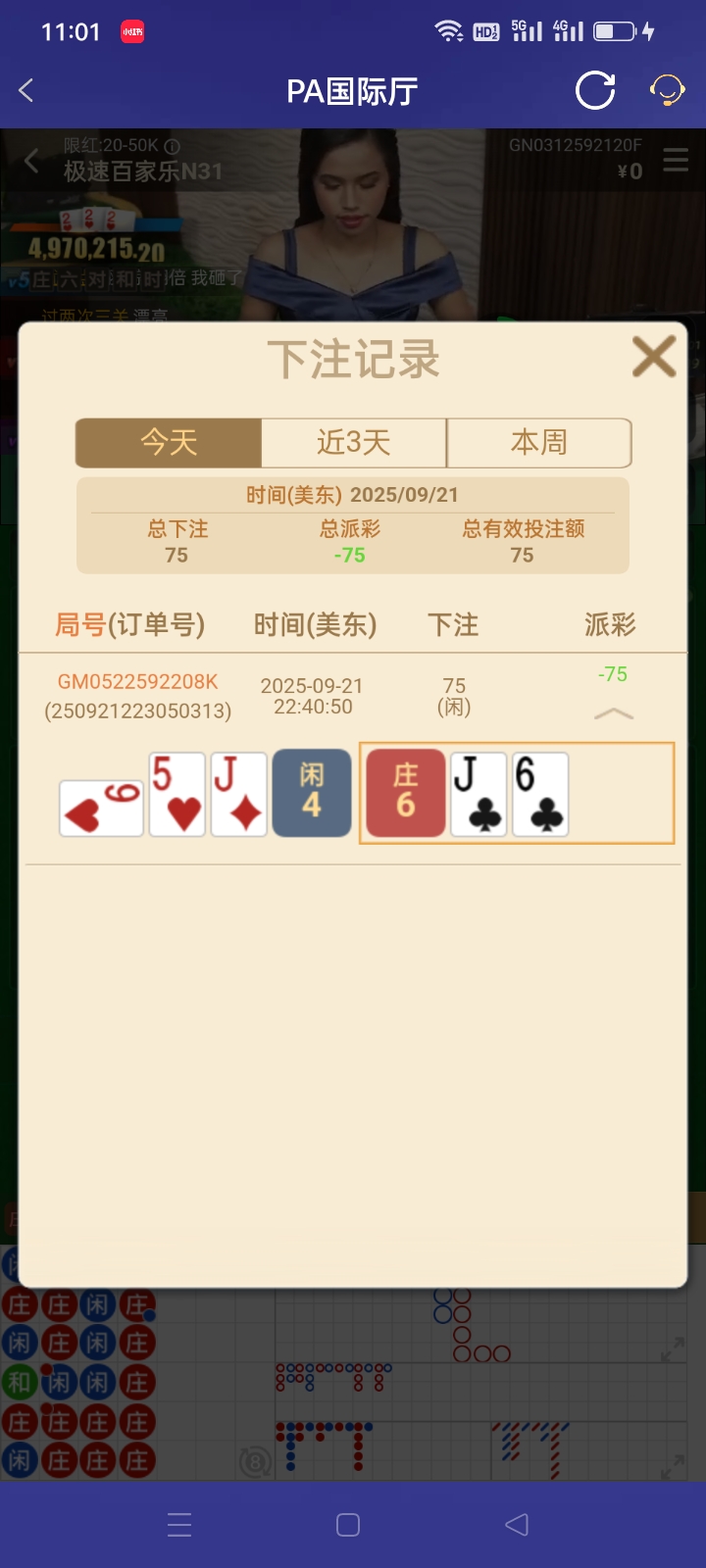This screenshot has height=1568, width=706.
Task: Tap the back arrow beside PA国际厅
Action: (25, 89)
